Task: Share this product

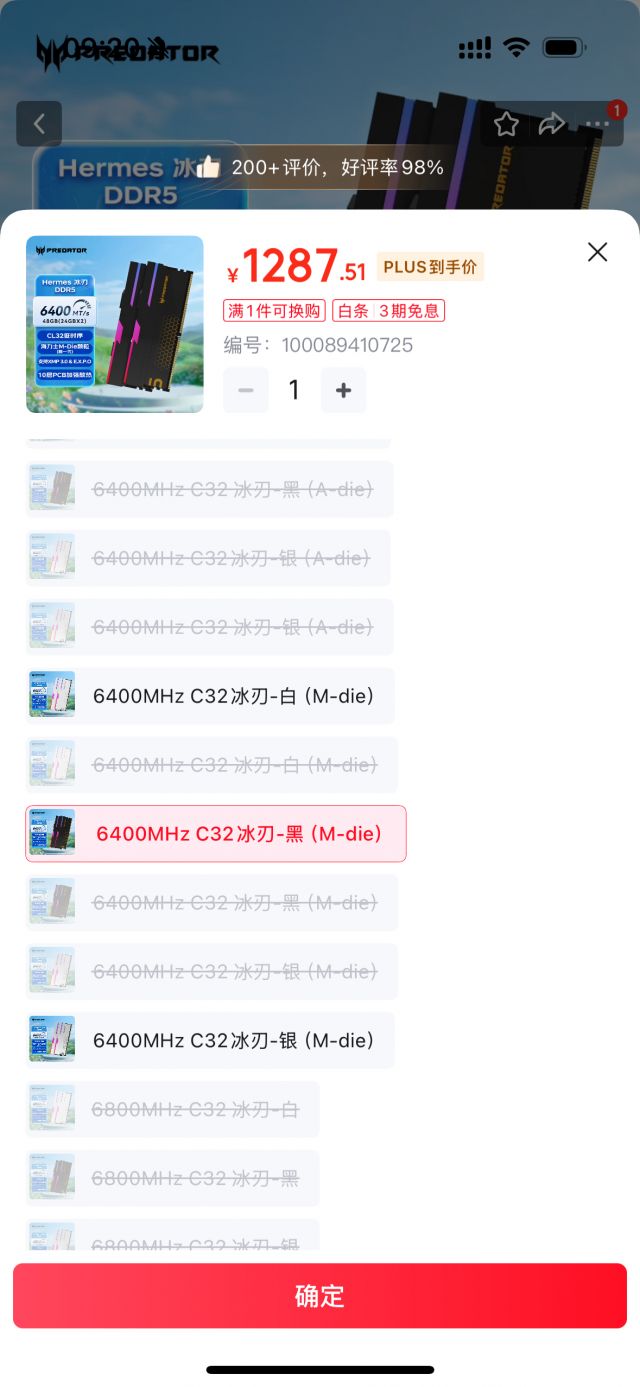Action: pos(552,124)
